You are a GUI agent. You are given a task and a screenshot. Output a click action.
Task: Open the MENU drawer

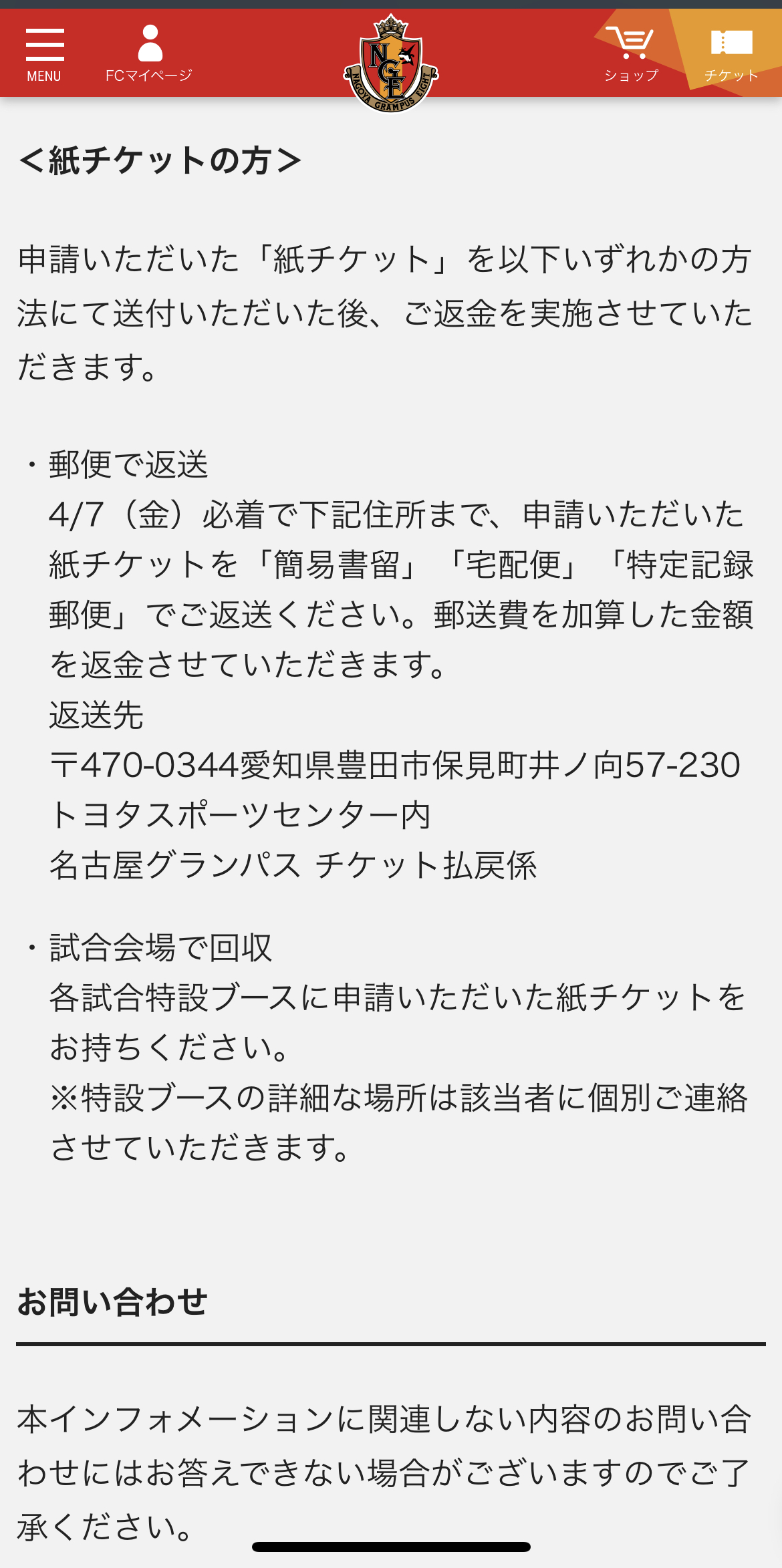point(44,55)
